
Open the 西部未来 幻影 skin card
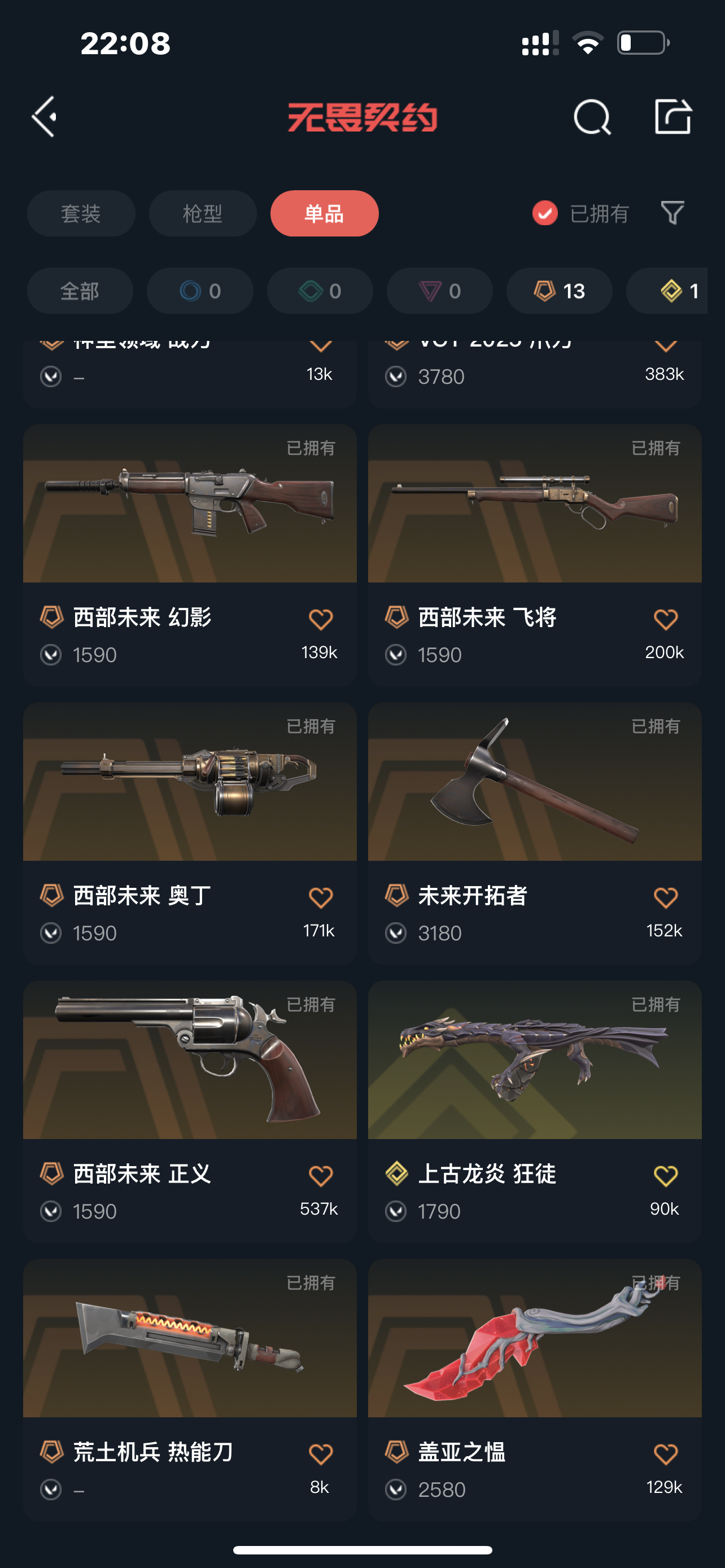click(190, 555)
